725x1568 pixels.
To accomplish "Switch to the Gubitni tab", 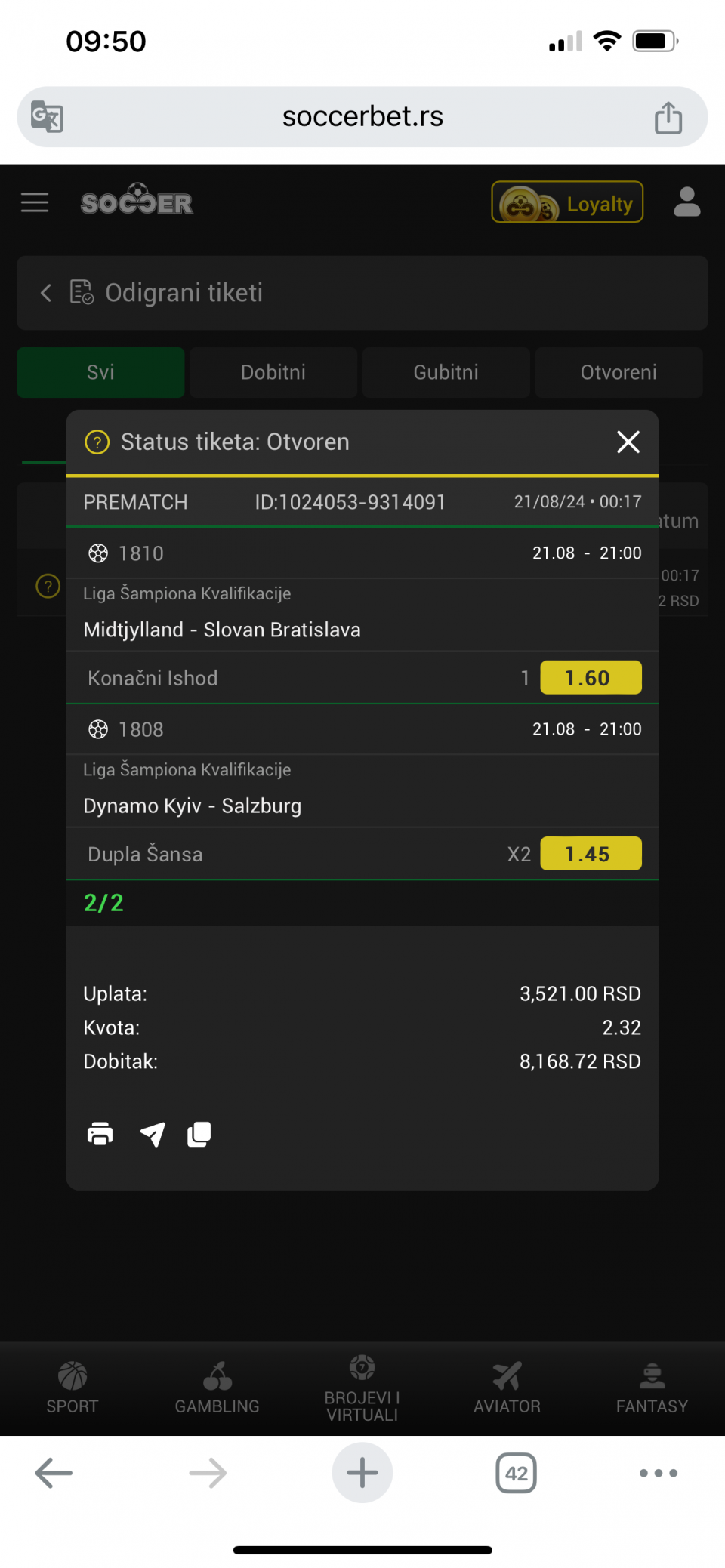I will point(446,372).
